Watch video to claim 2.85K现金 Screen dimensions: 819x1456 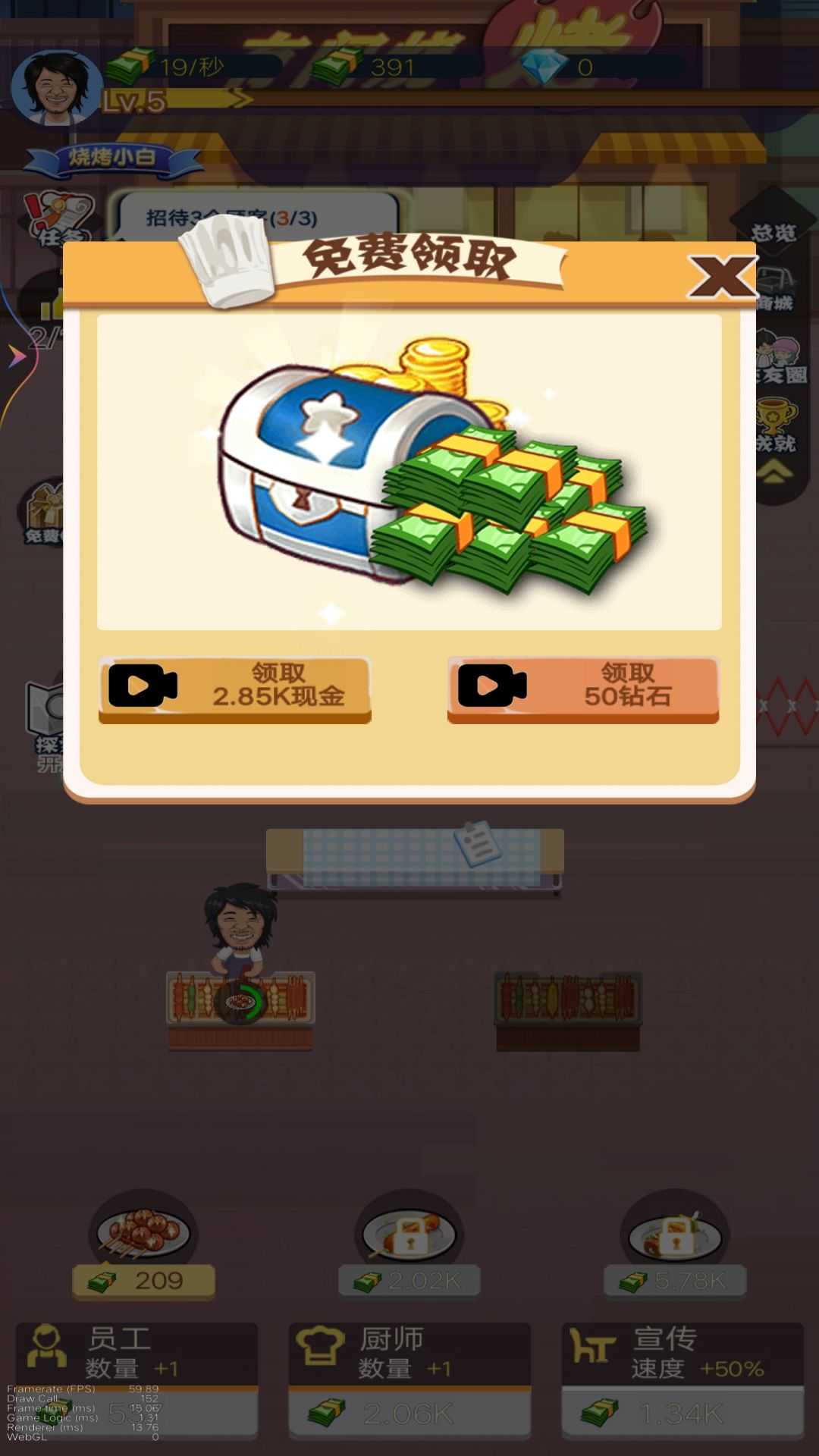pyautogui.click(x=235, y=688)
